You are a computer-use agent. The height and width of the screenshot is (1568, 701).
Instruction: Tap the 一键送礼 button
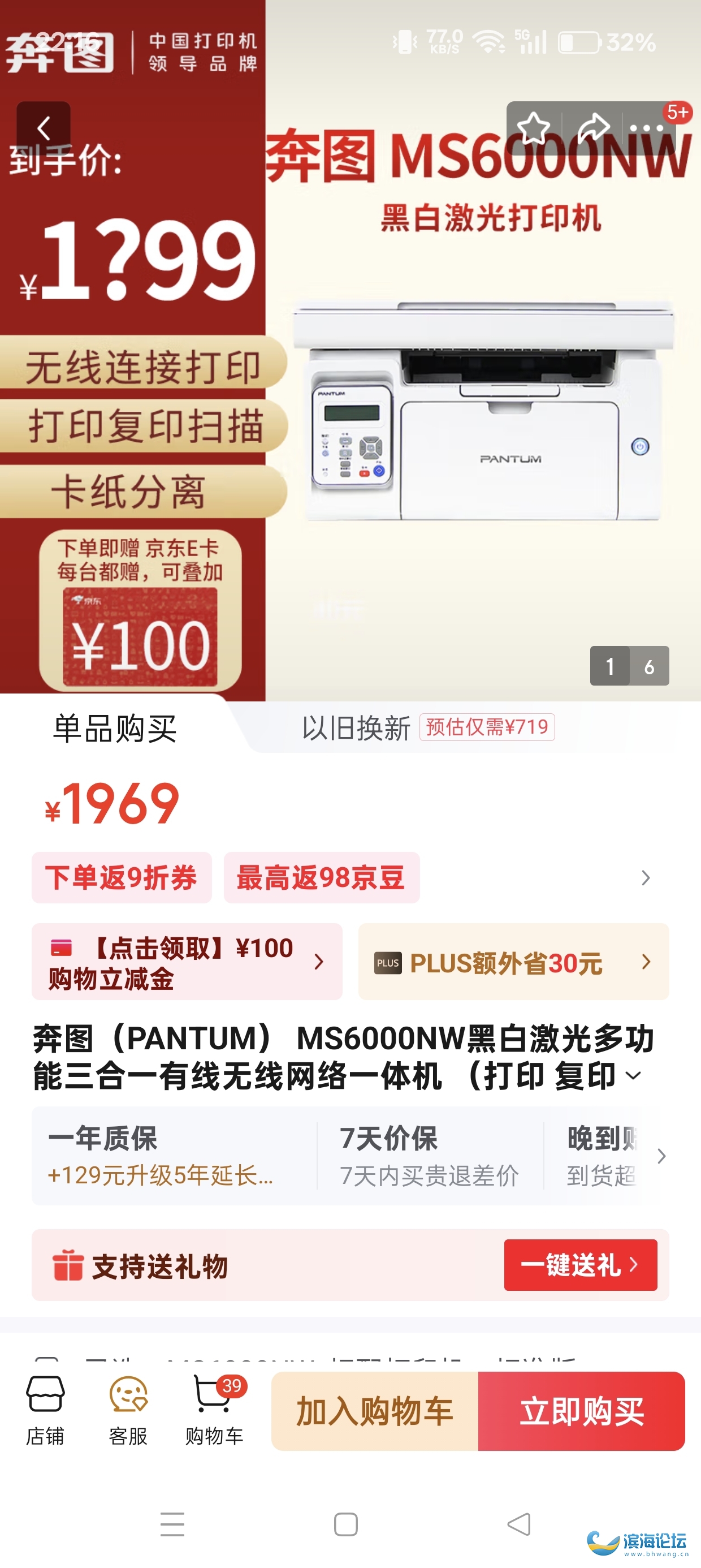[x=580, y=1265]
